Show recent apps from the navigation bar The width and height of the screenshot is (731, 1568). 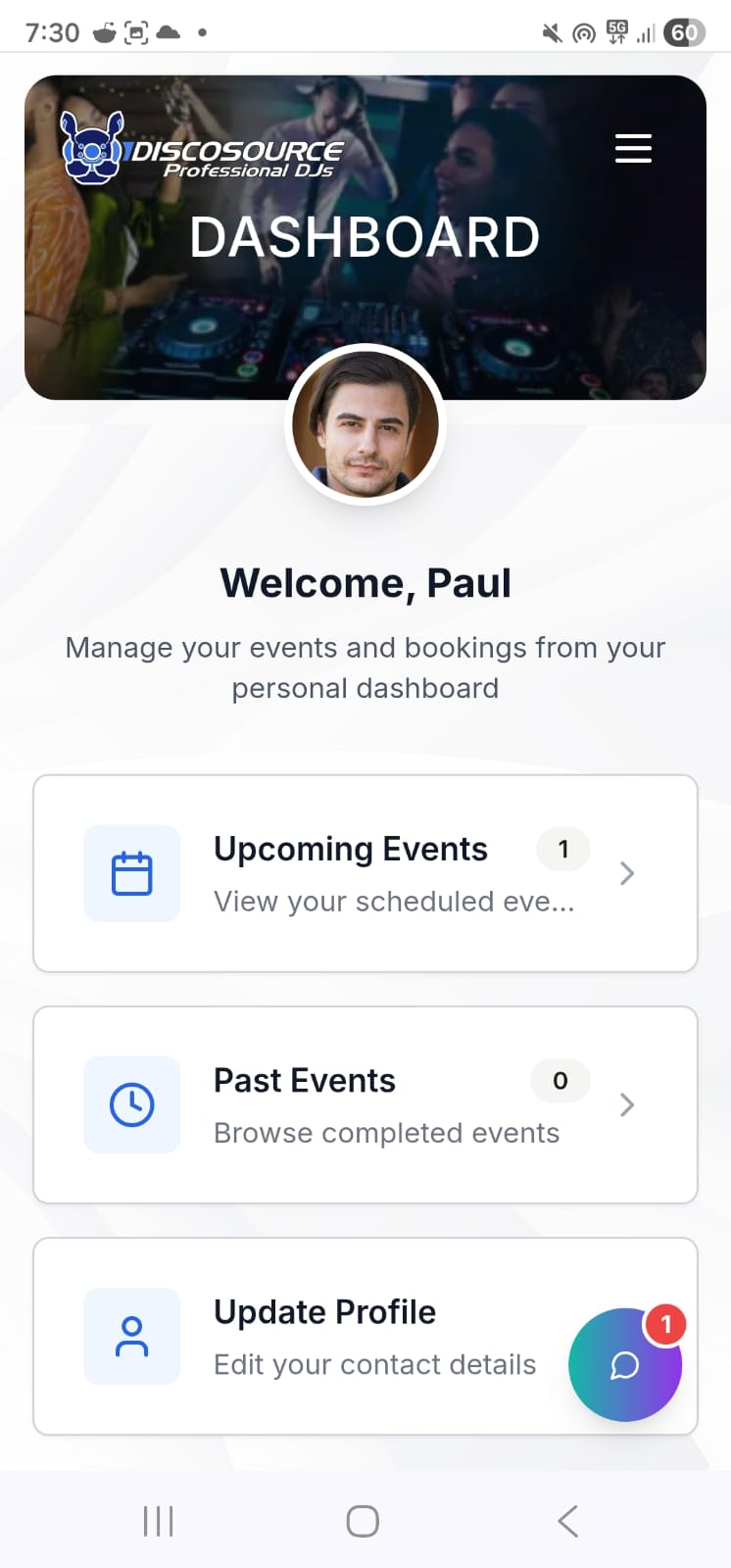pyautogui.click(x=158, y=1521)
